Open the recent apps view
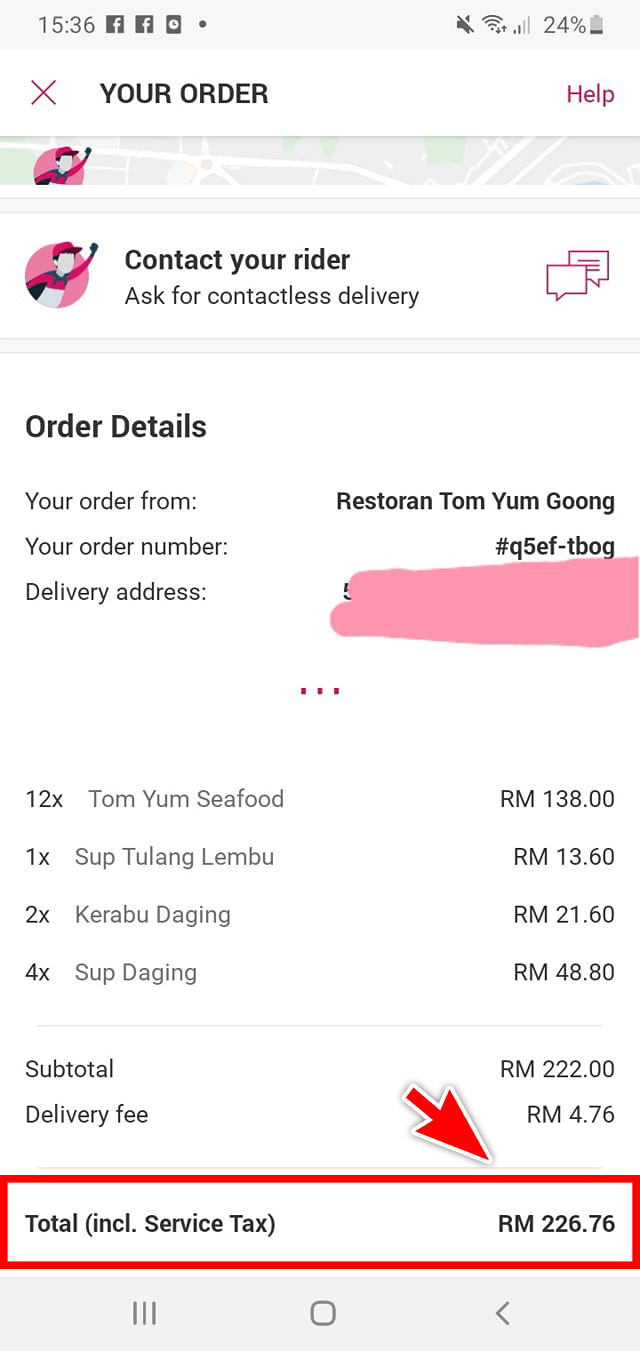This screenshot has width=640, height=1351. pyautogui.click(x=145, y=1313)
